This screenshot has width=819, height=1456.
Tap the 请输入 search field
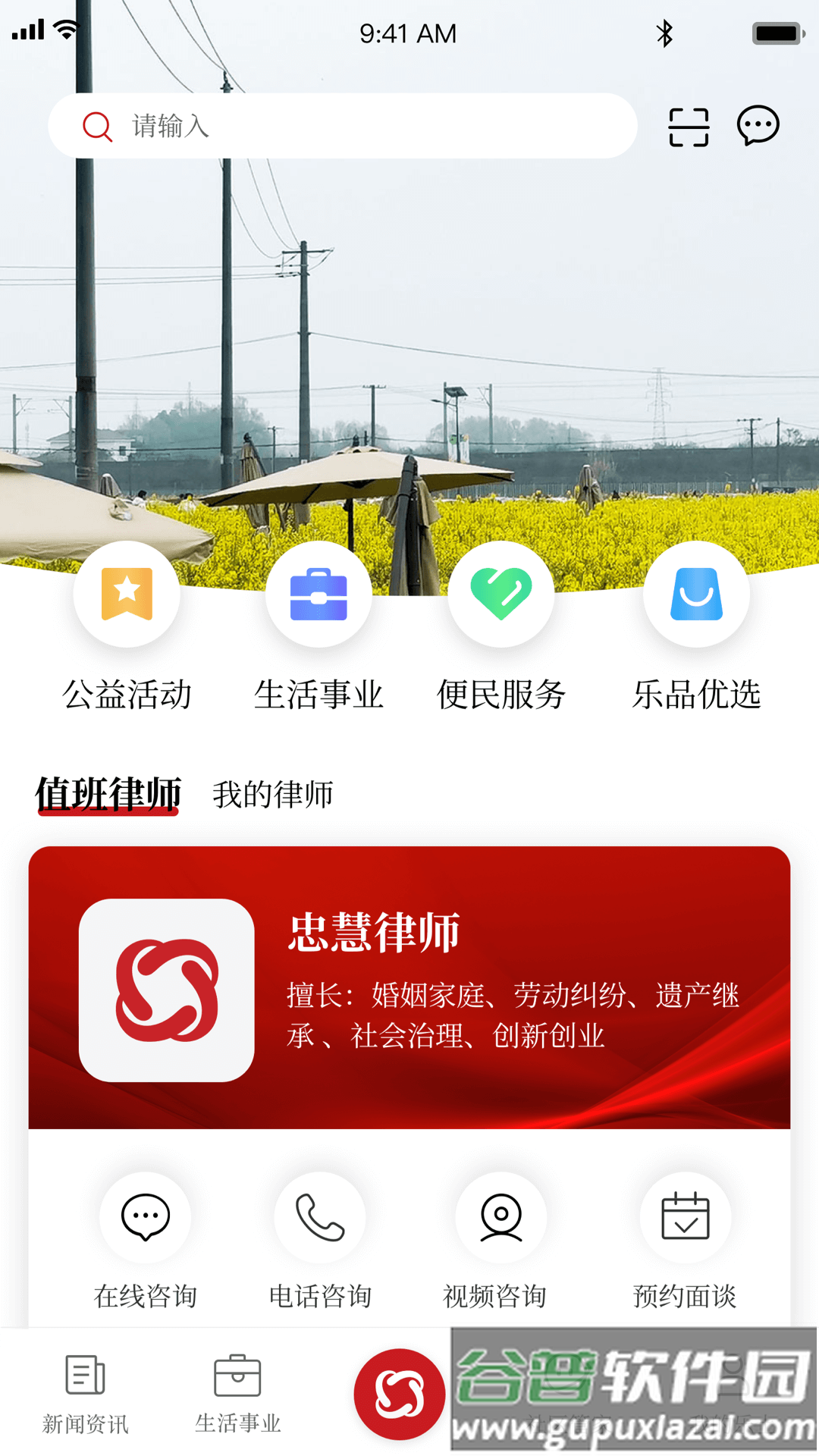(x=341, y=126)
